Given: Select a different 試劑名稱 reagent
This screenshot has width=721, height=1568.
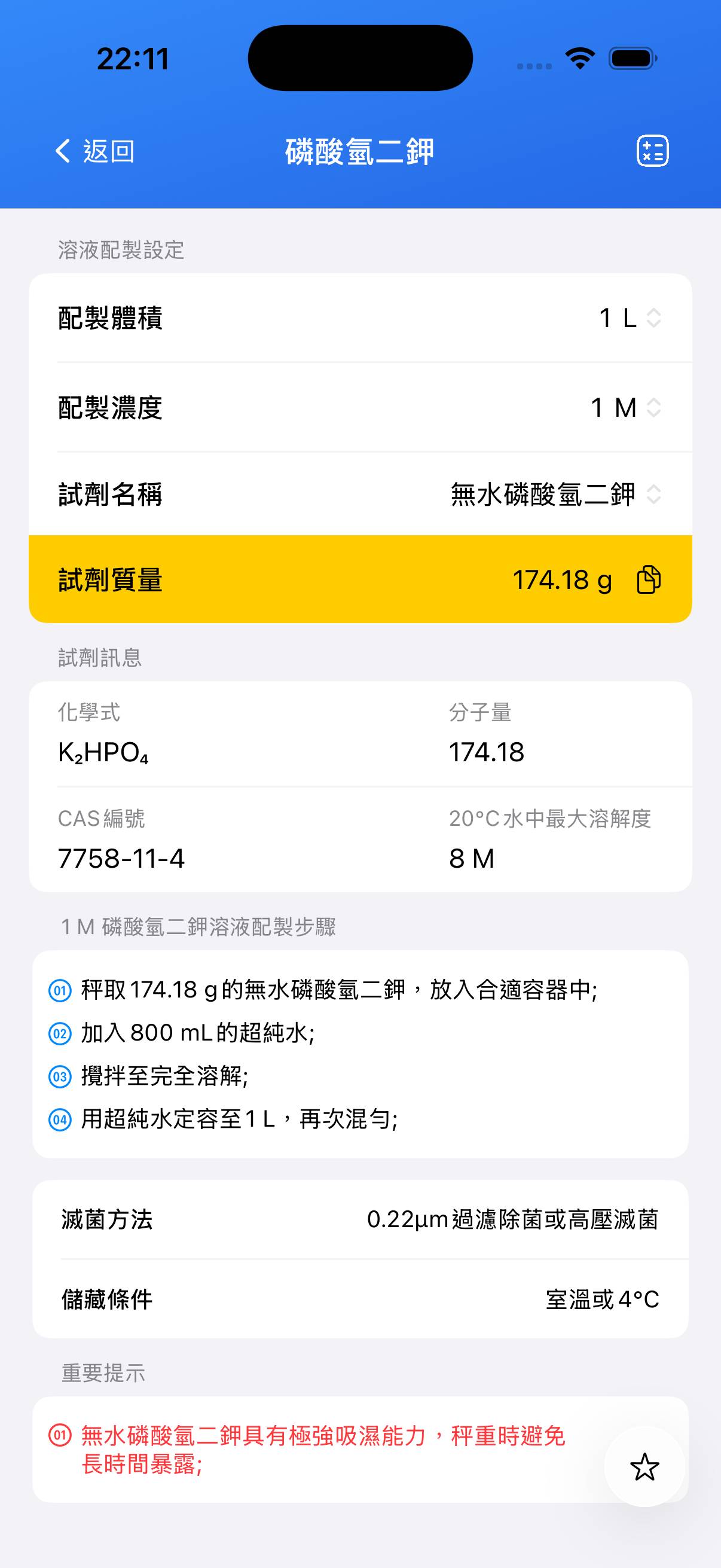Looking at the screenshot, I should (x=555, y=493).
